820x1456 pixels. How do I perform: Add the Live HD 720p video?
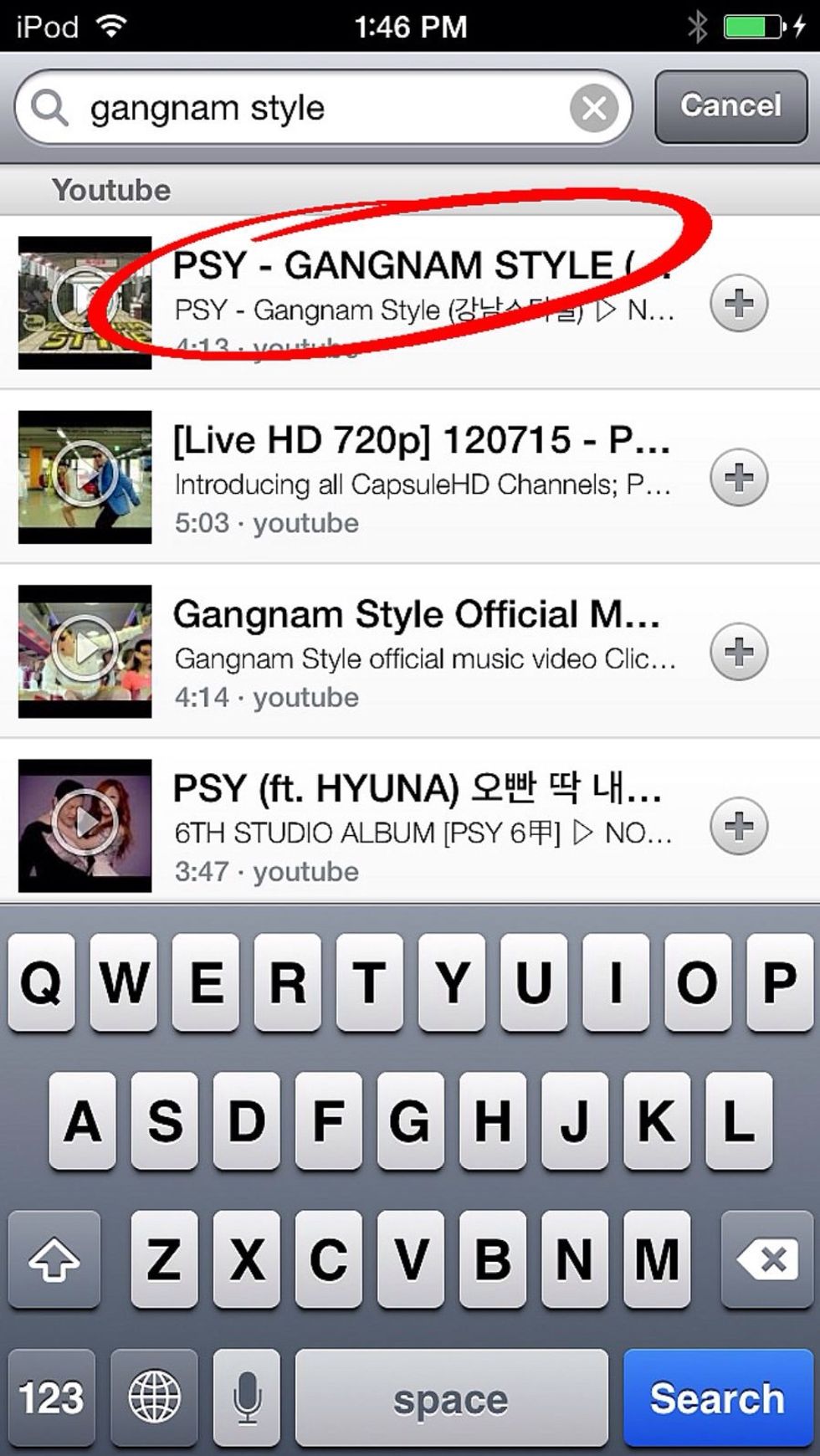click(x=739, y=477)
